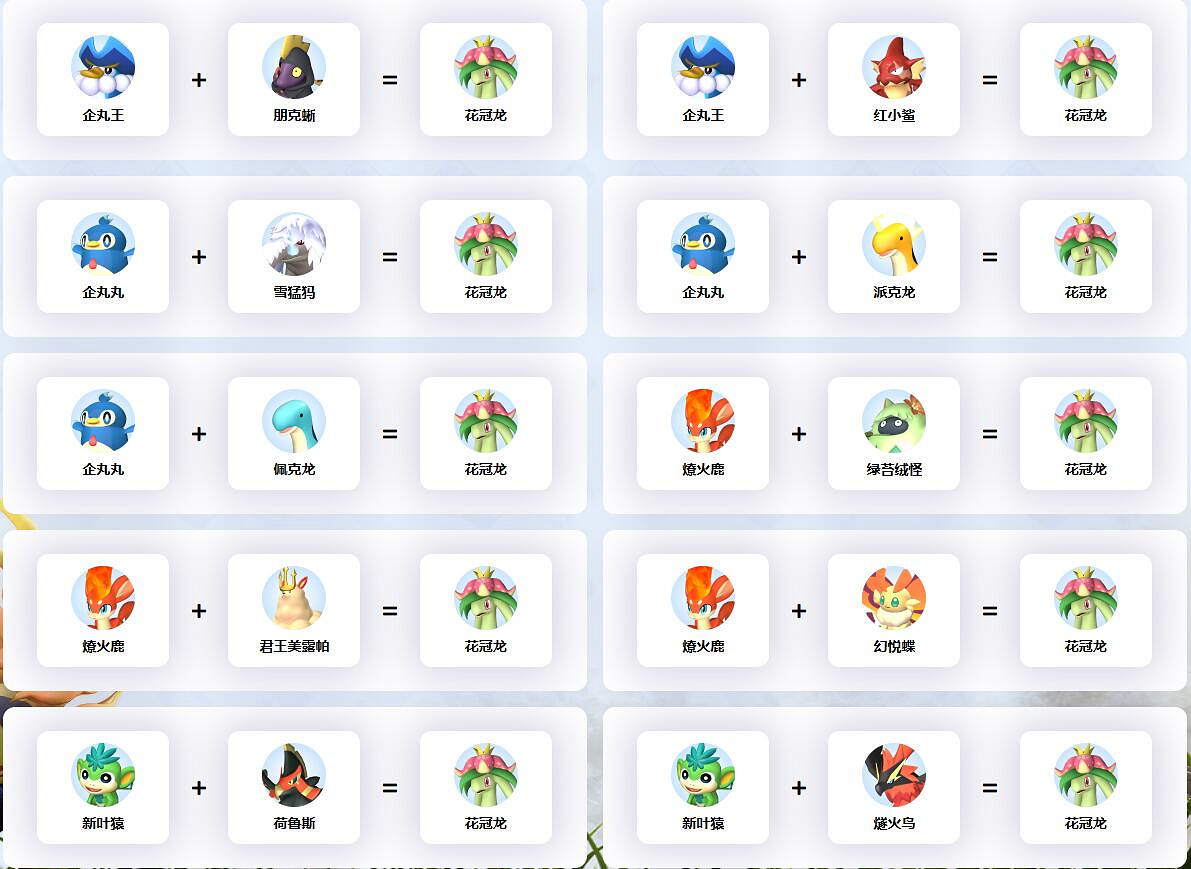Open 企丸丸 tile paired with 雪猛犸

coord(103,257)
